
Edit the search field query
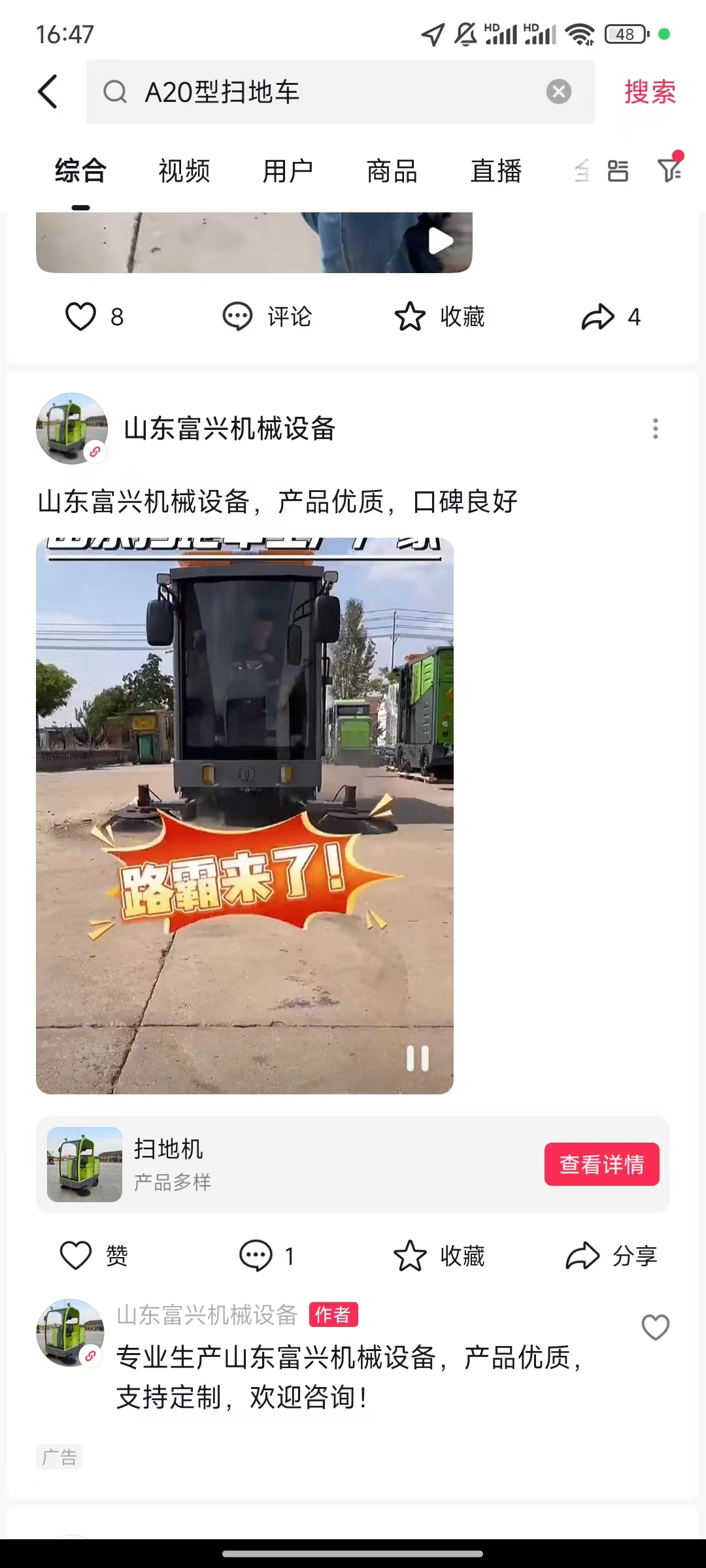point(327,91)
